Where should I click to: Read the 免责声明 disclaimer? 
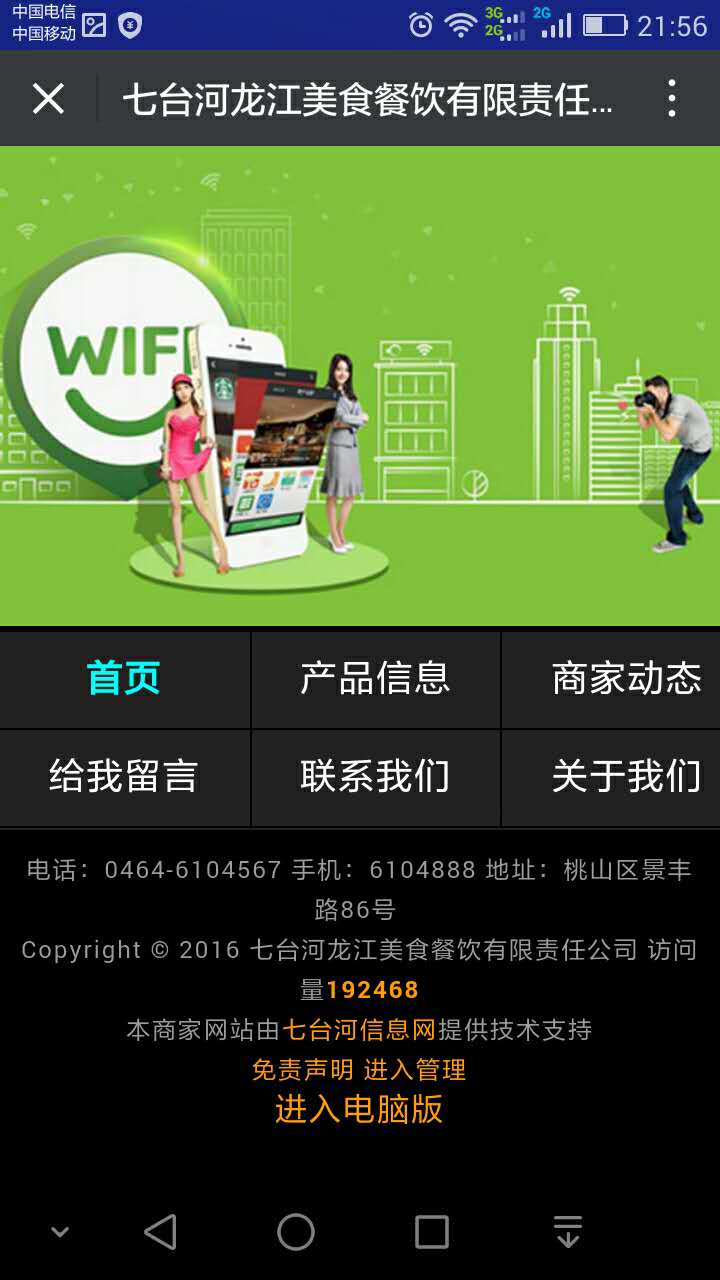tap(302, 1070)
